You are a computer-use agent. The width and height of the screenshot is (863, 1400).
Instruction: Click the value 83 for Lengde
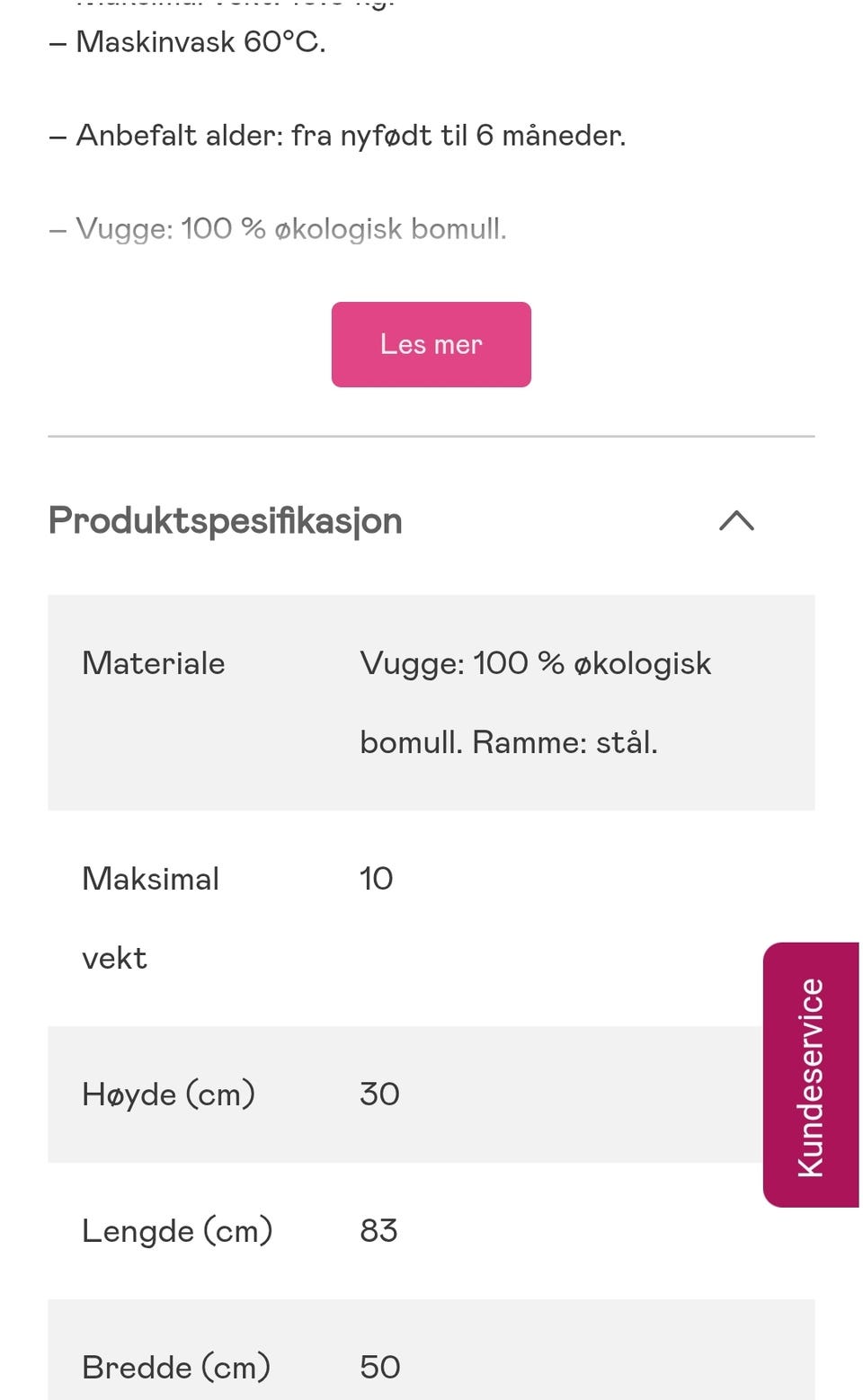[378, 1231]
